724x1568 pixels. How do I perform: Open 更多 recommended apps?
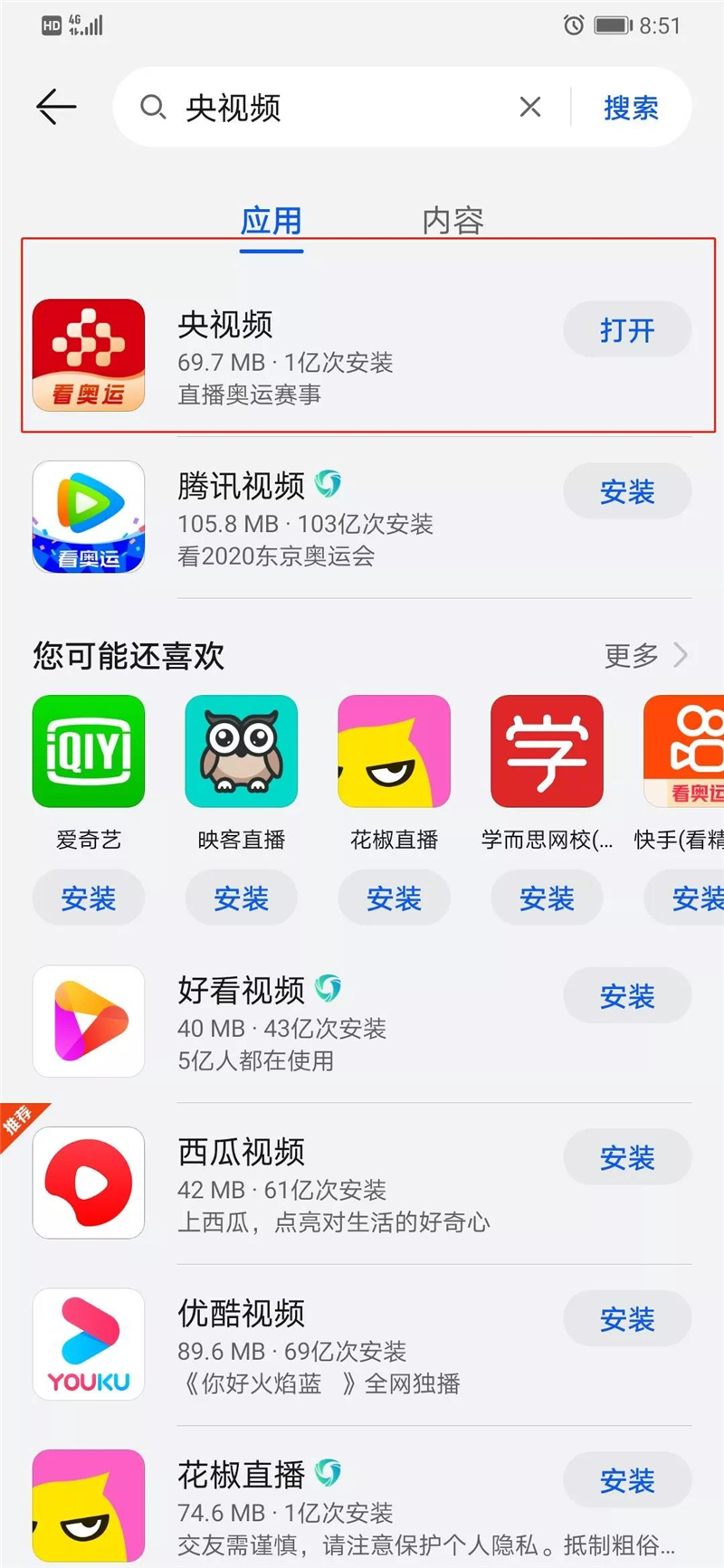(x=646, y=654)
